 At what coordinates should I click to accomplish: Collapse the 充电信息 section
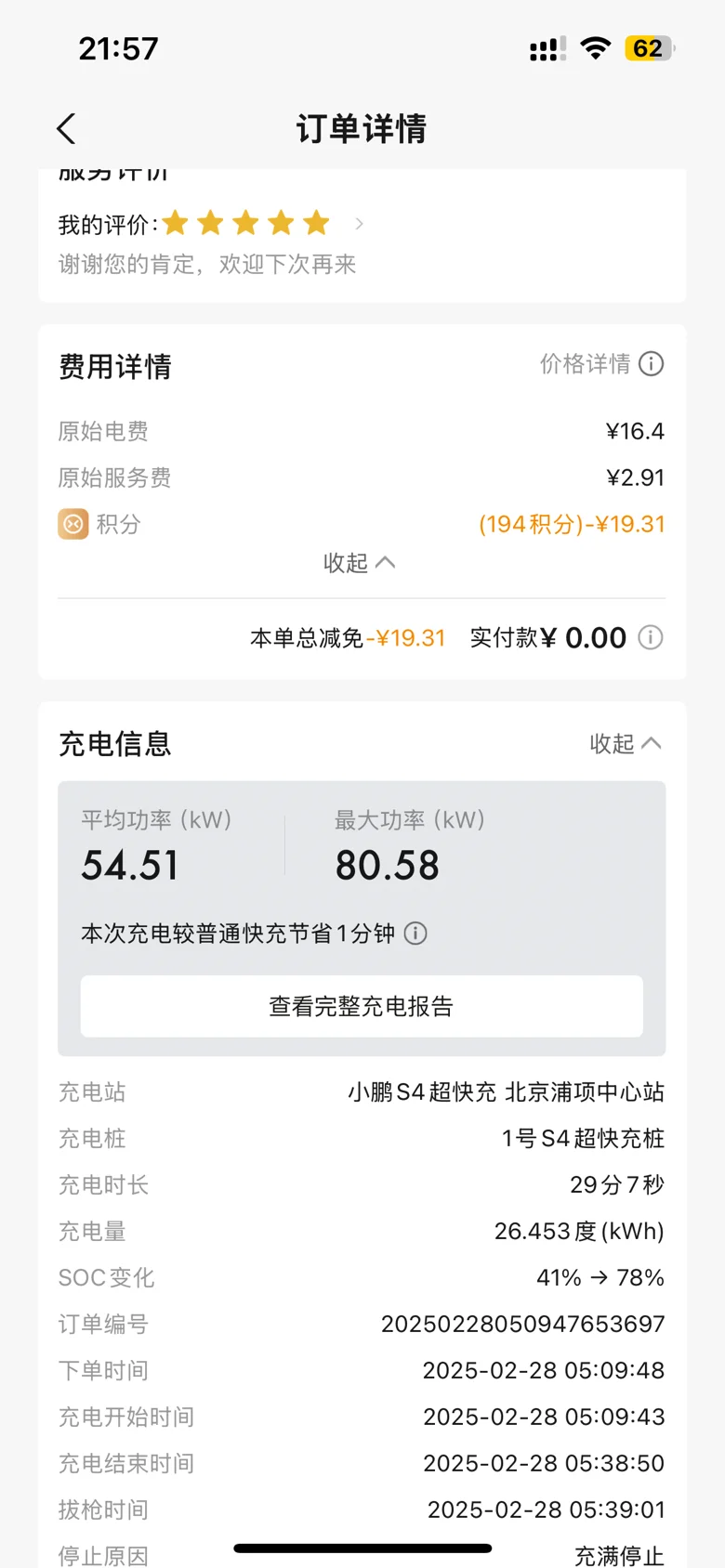pyautogui.click(x=626, y=743)
